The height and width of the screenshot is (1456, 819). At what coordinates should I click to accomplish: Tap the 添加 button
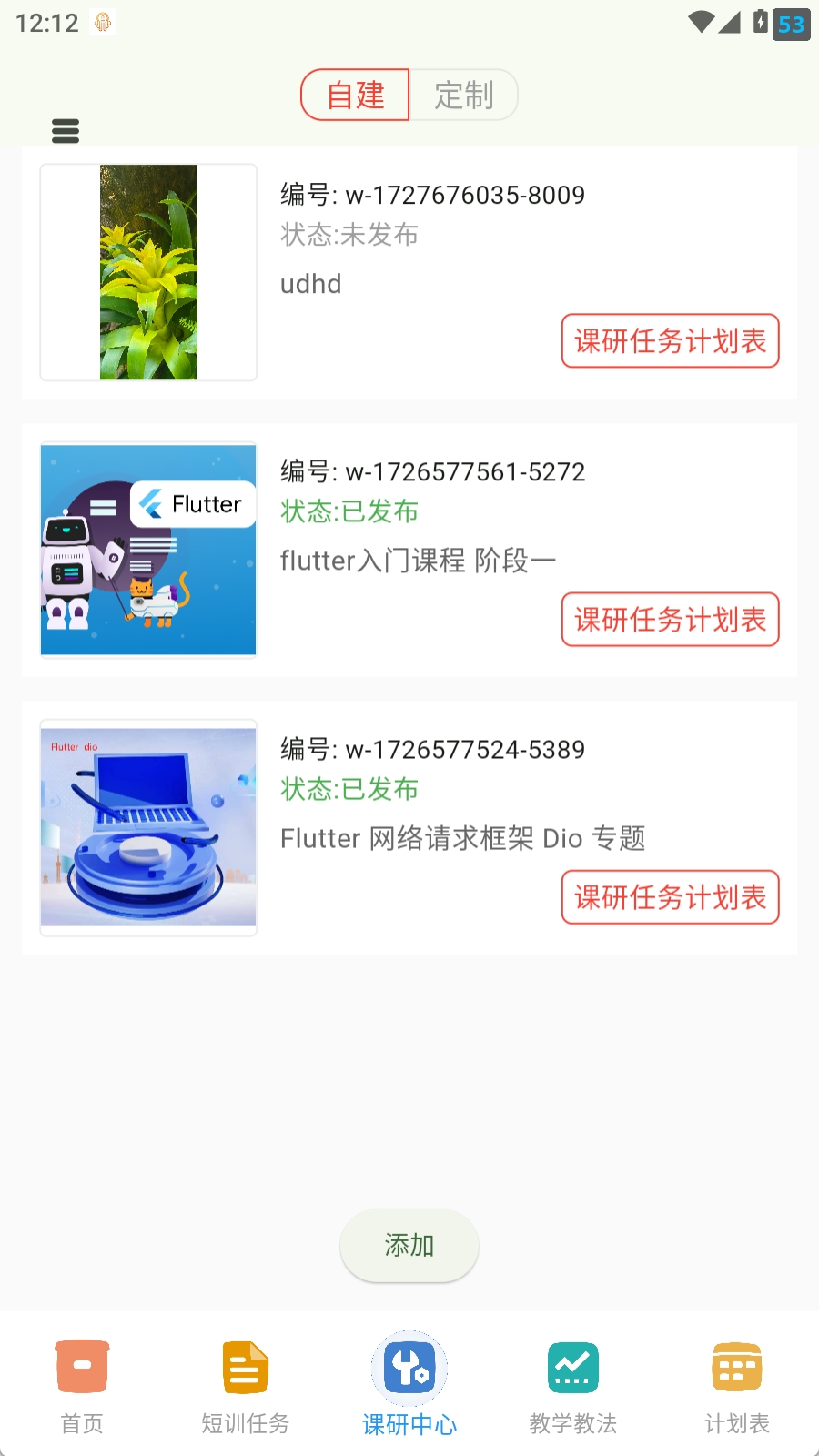click(409, 1245)
